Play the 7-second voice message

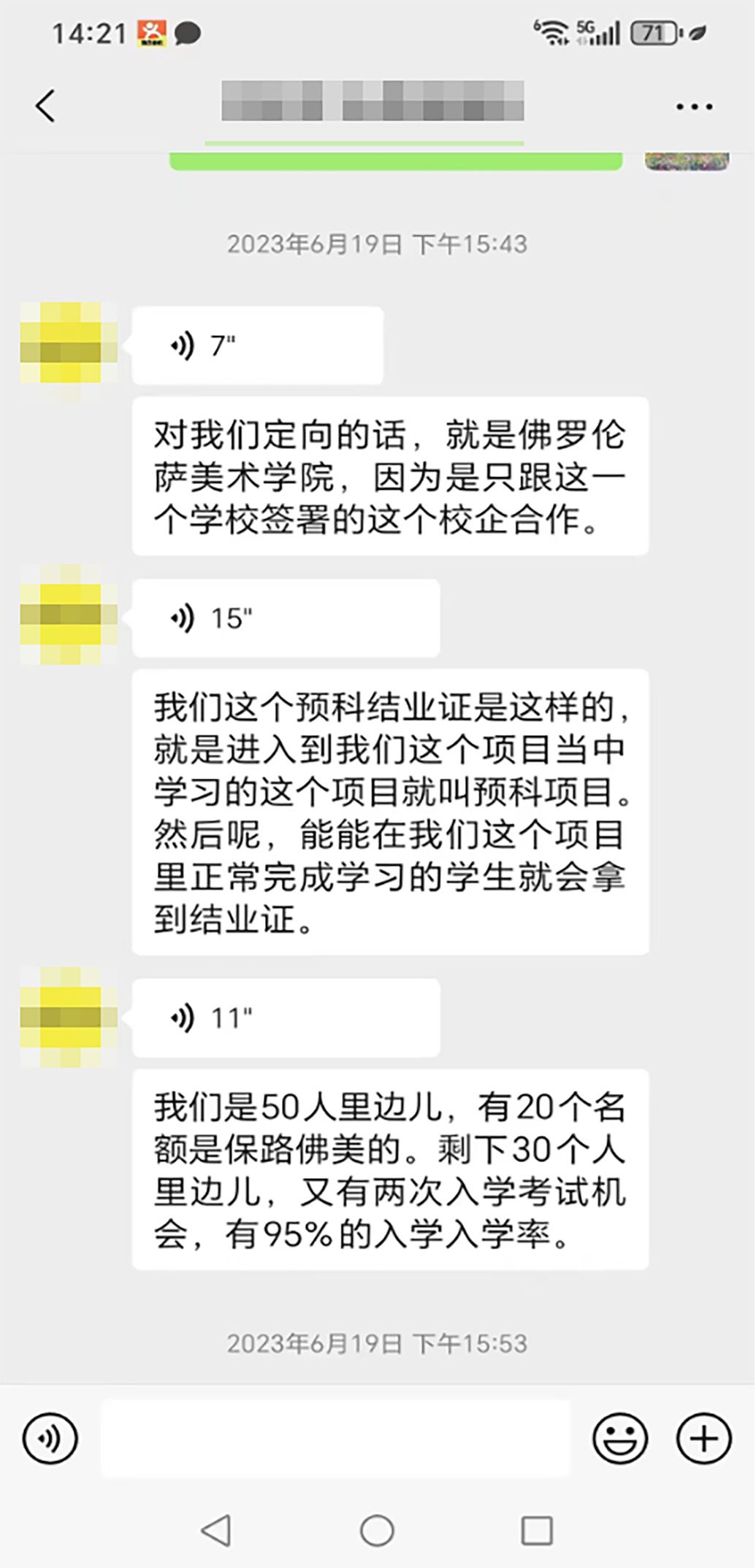pos(257,346)
